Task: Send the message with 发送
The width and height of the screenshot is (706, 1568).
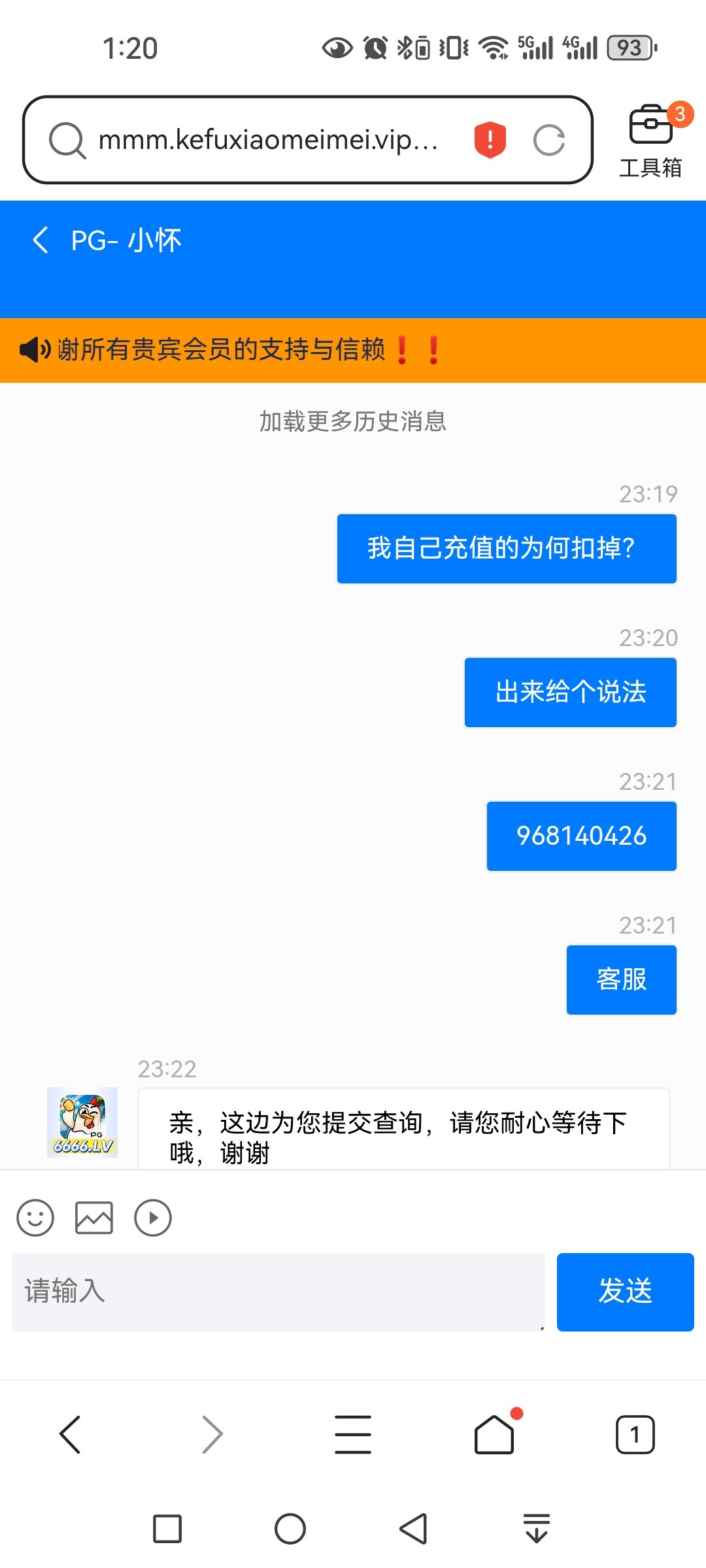Action: 626,1292
